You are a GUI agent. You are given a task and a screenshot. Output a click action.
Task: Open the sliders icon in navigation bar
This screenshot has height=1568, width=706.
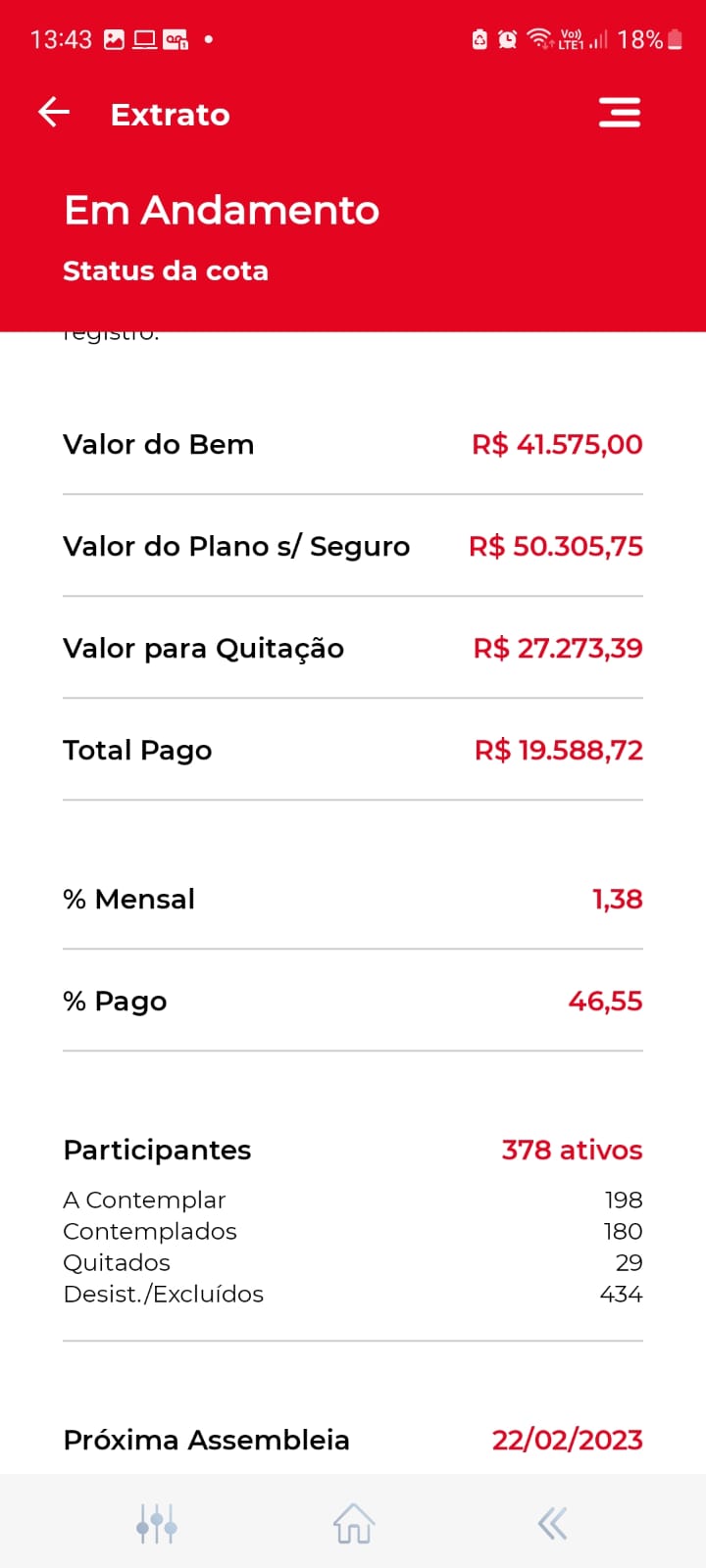pos(157,1524)
